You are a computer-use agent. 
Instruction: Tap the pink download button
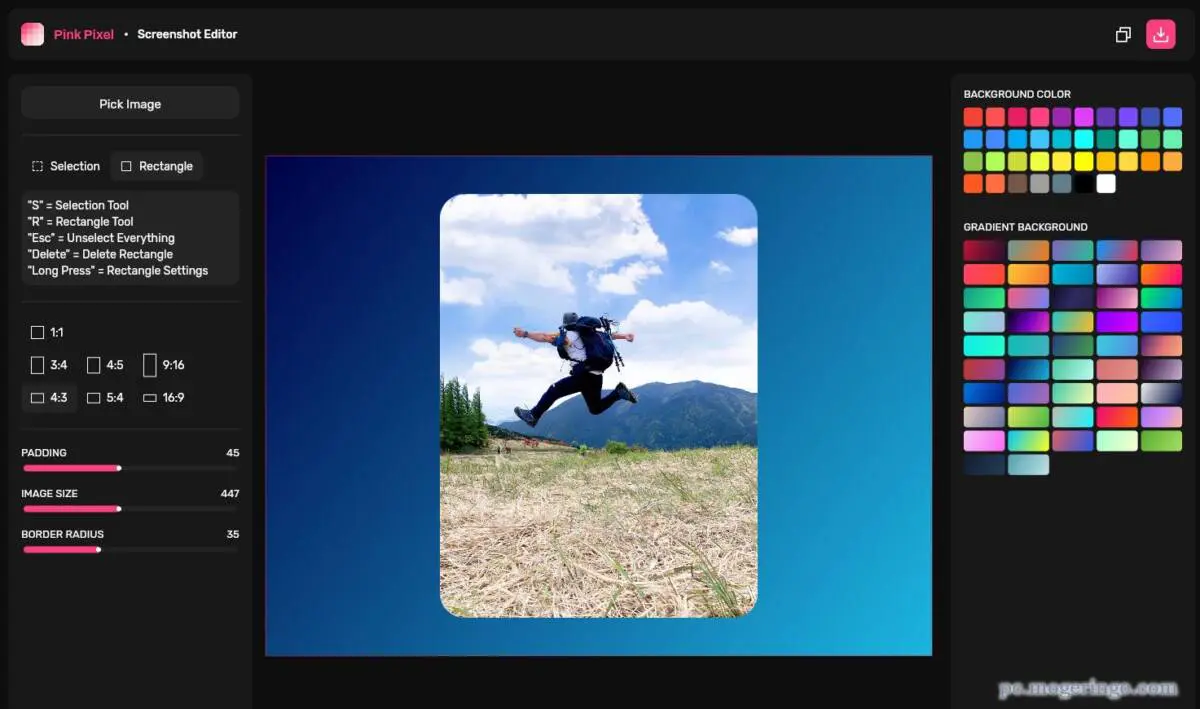[1160, 34]
